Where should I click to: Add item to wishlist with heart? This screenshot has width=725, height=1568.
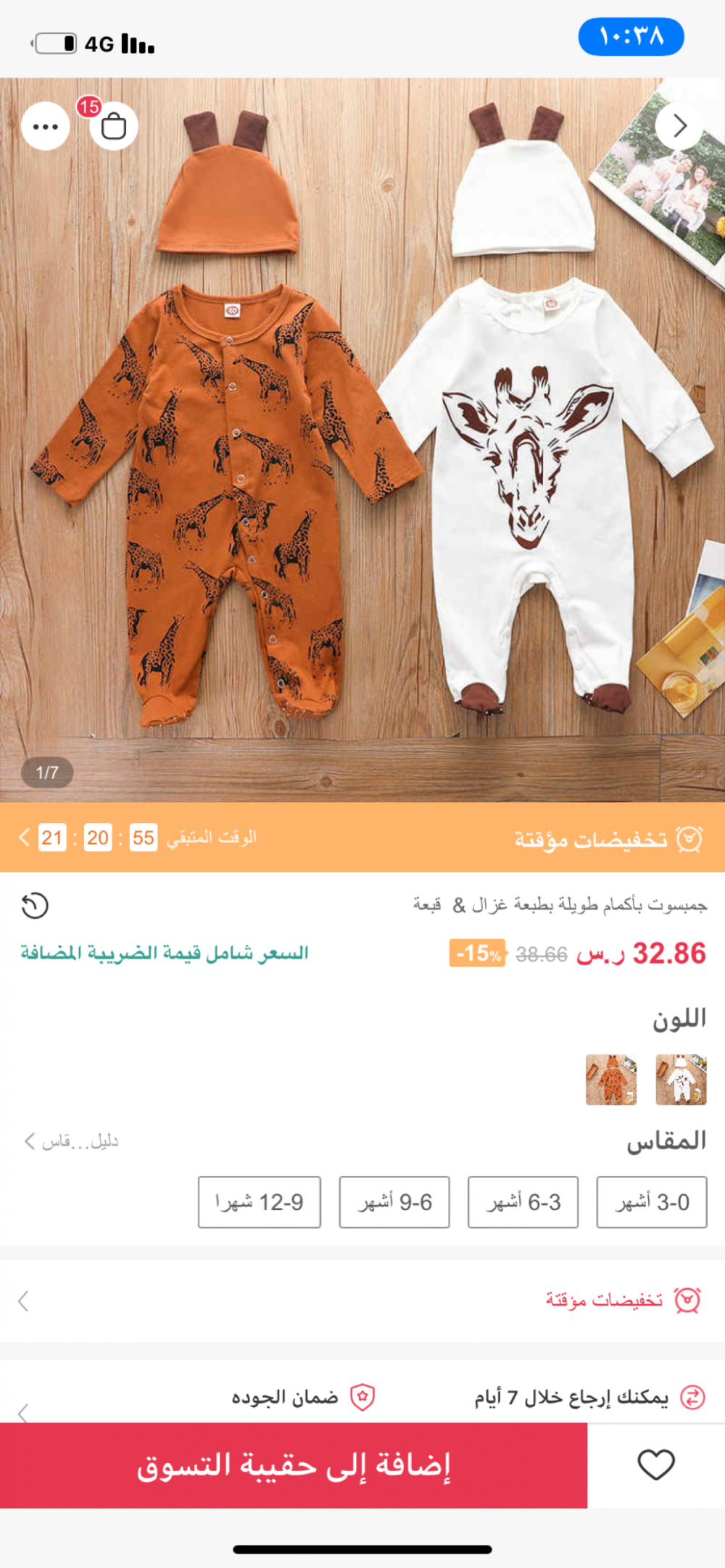[655, 1465]
